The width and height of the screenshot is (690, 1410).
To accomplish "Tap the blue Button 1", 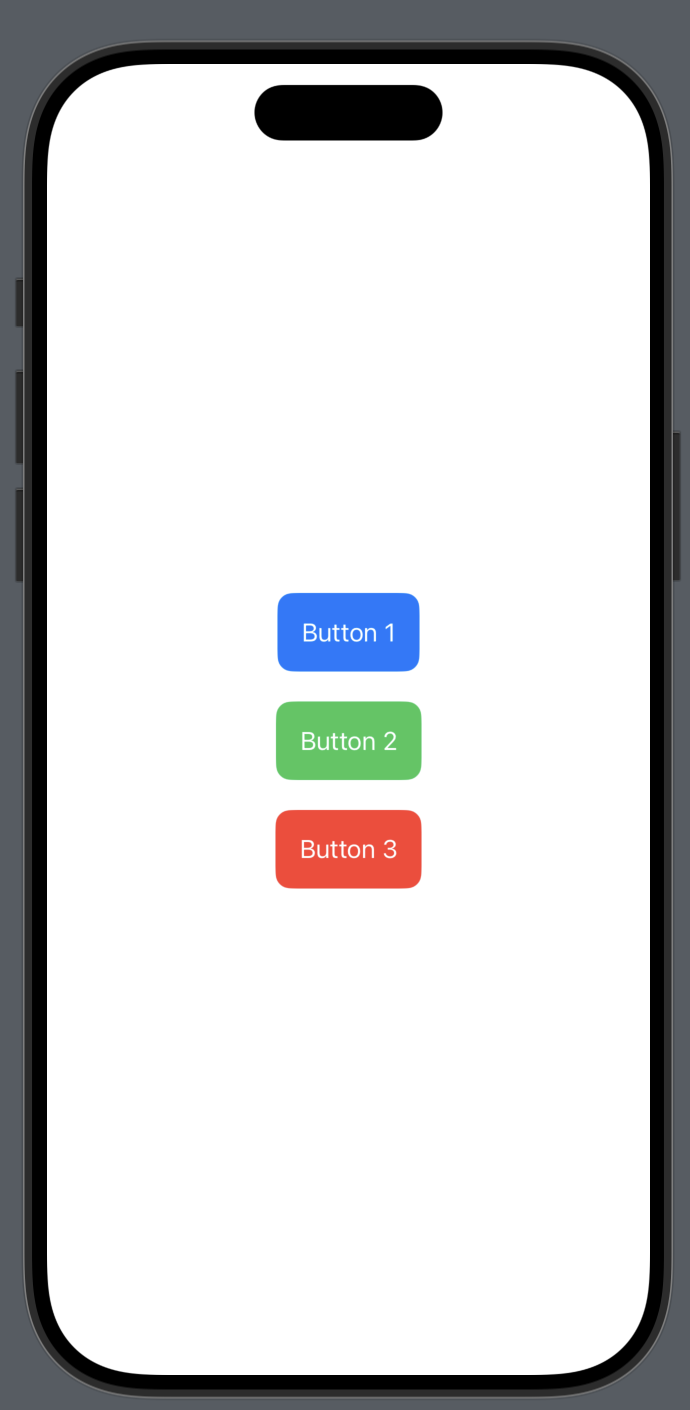I will pyautogui.click(x=348, y=632).
